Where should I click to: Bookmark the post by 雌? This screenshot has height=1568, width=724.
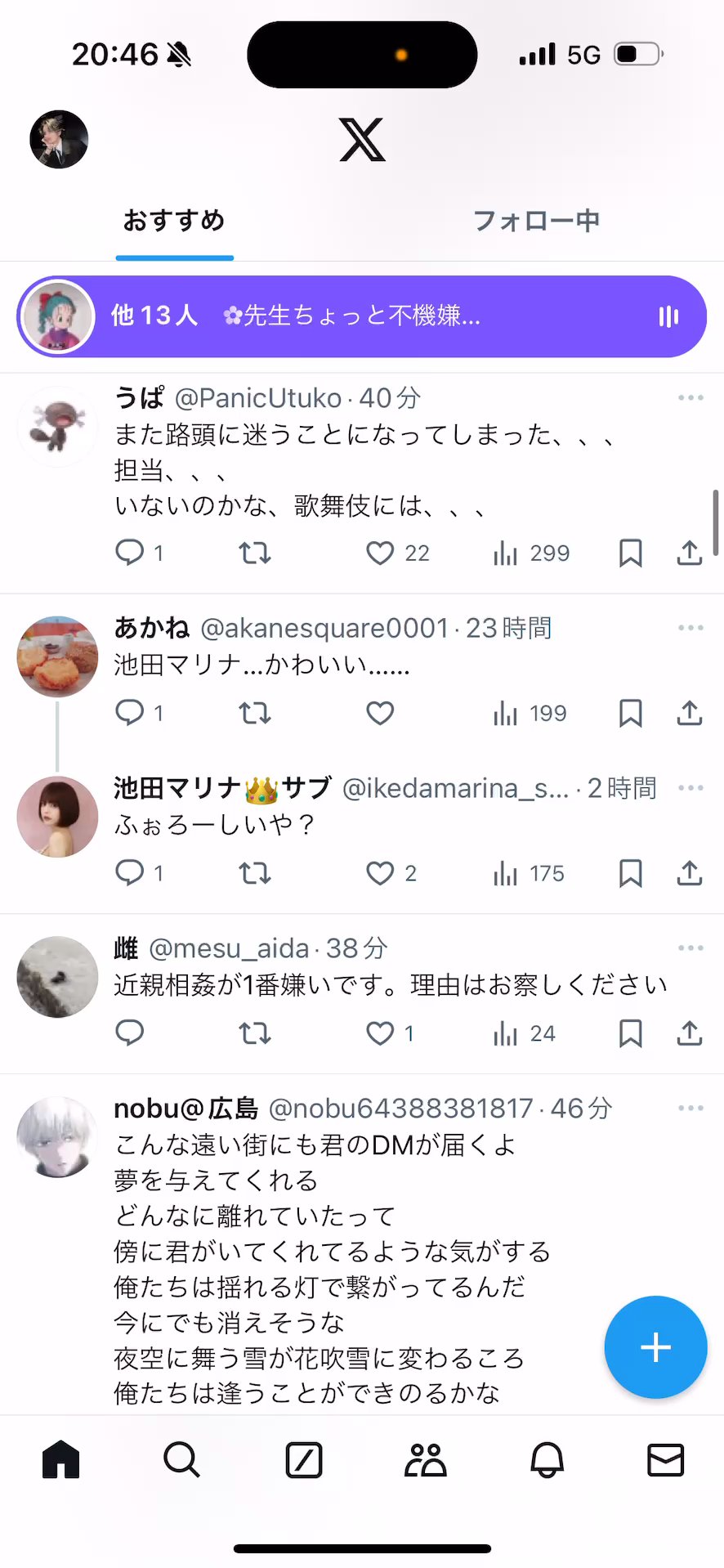tap(630, 1034)
